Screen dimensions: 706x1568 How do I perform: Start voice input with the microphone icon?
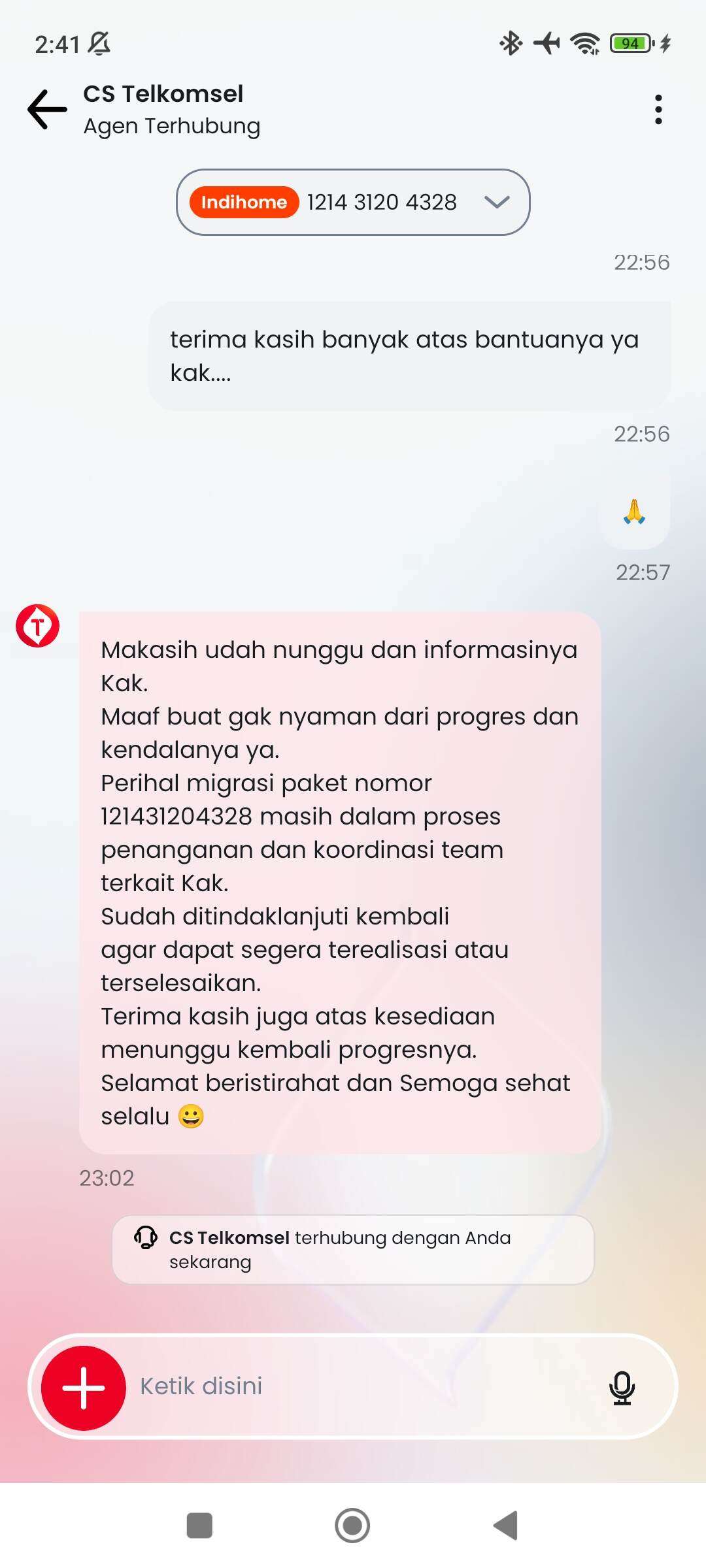coord(622,1388)
